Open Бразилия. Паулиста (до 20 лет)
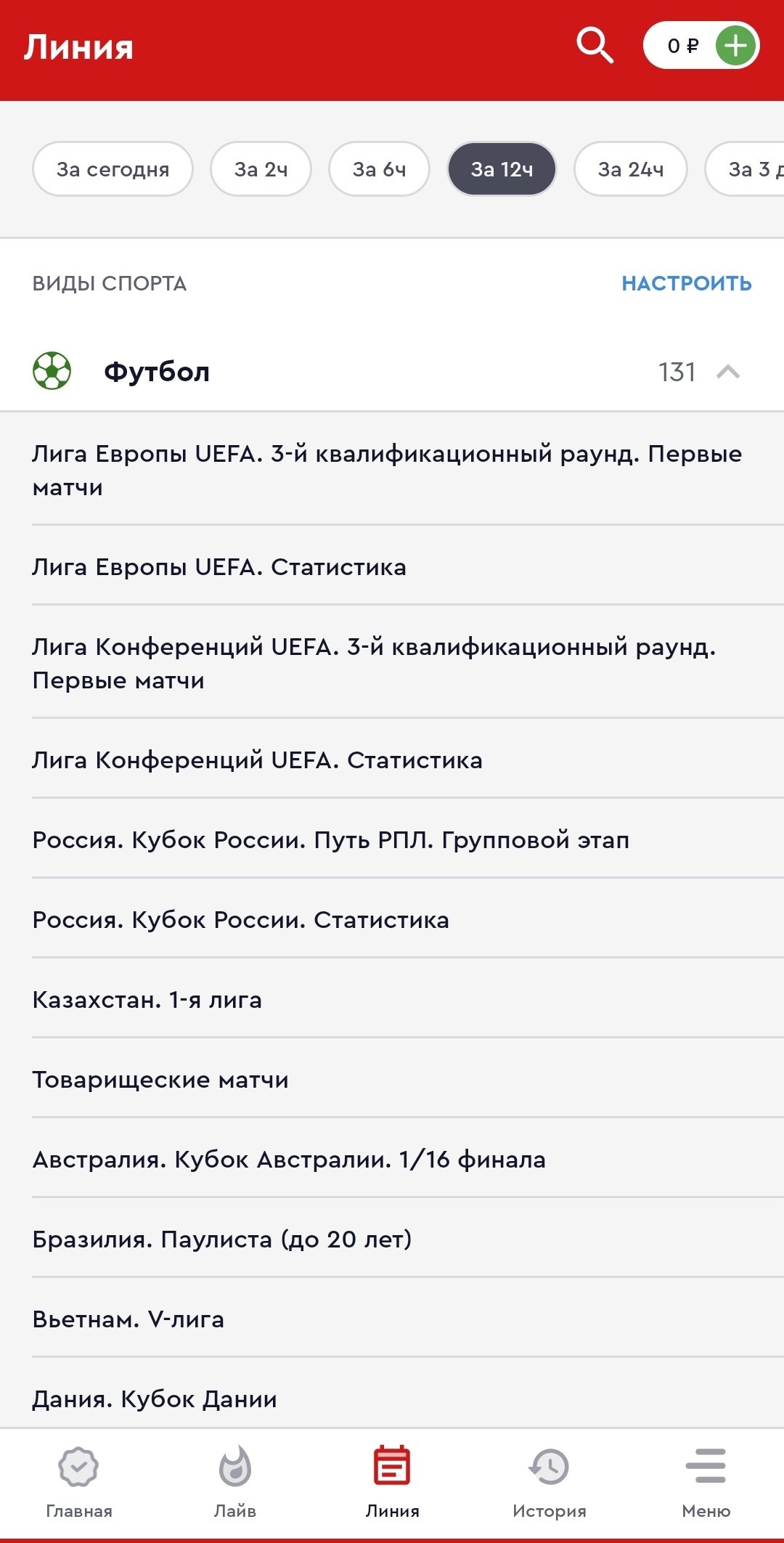This screenshot has width=784, height=1543. tap(221, 1239)
